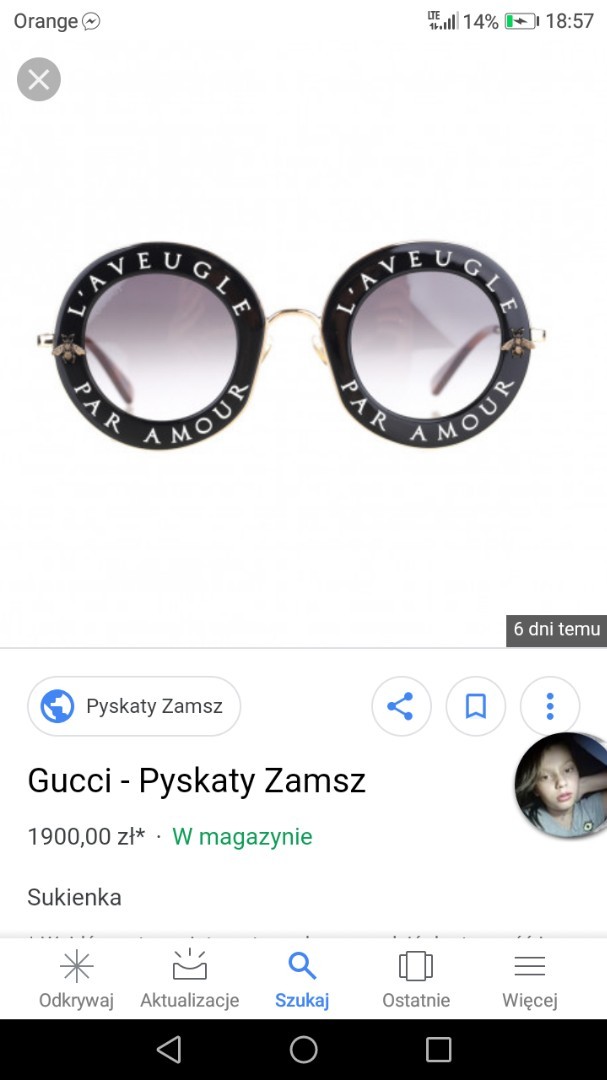Open the Ostatnie tab
The height and width of the screenshot is (1080, 607).
point(415,979)
